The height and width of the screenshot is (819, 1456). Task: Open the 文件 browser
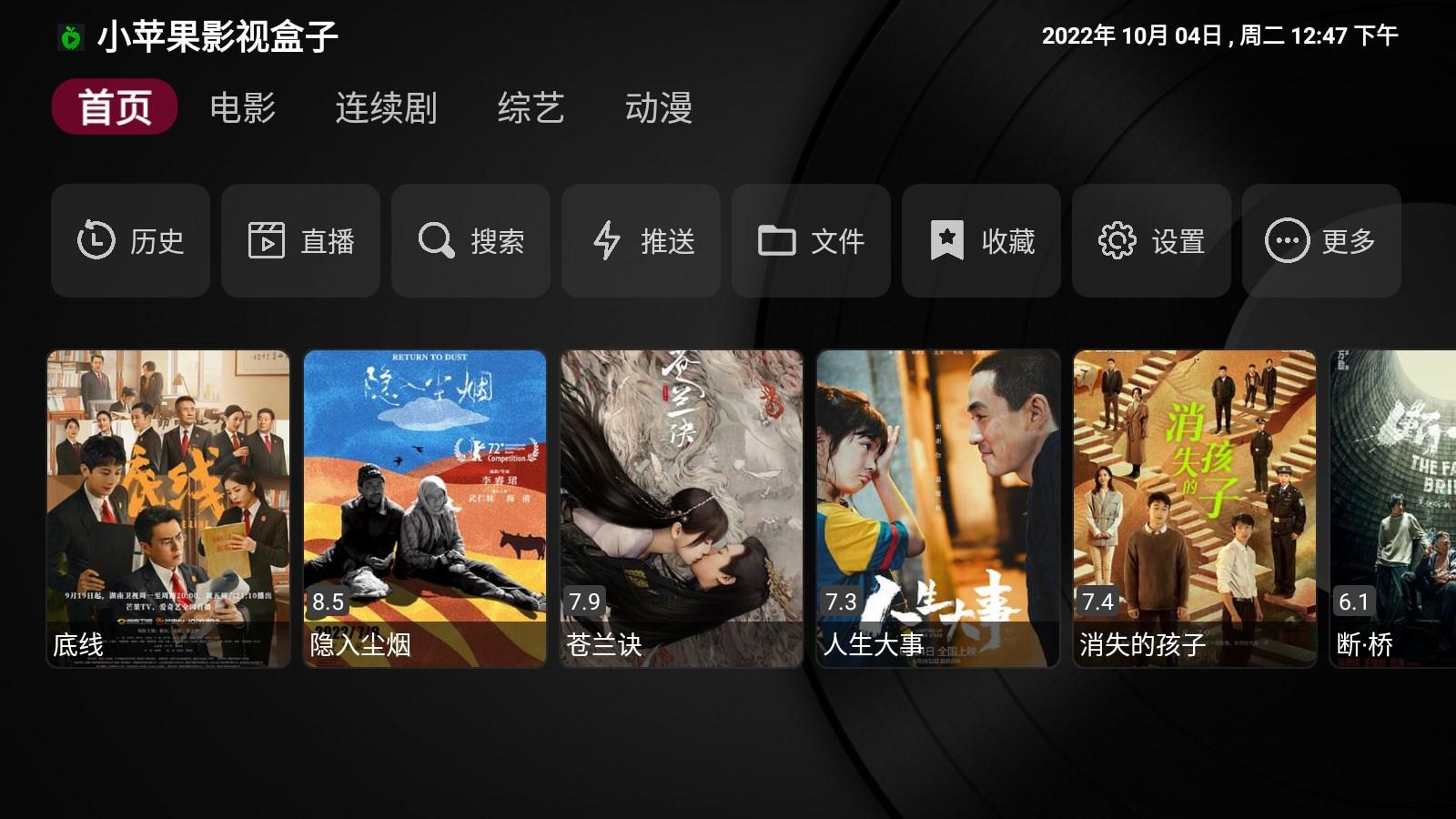pyautogui.click(x=811, y=241)
